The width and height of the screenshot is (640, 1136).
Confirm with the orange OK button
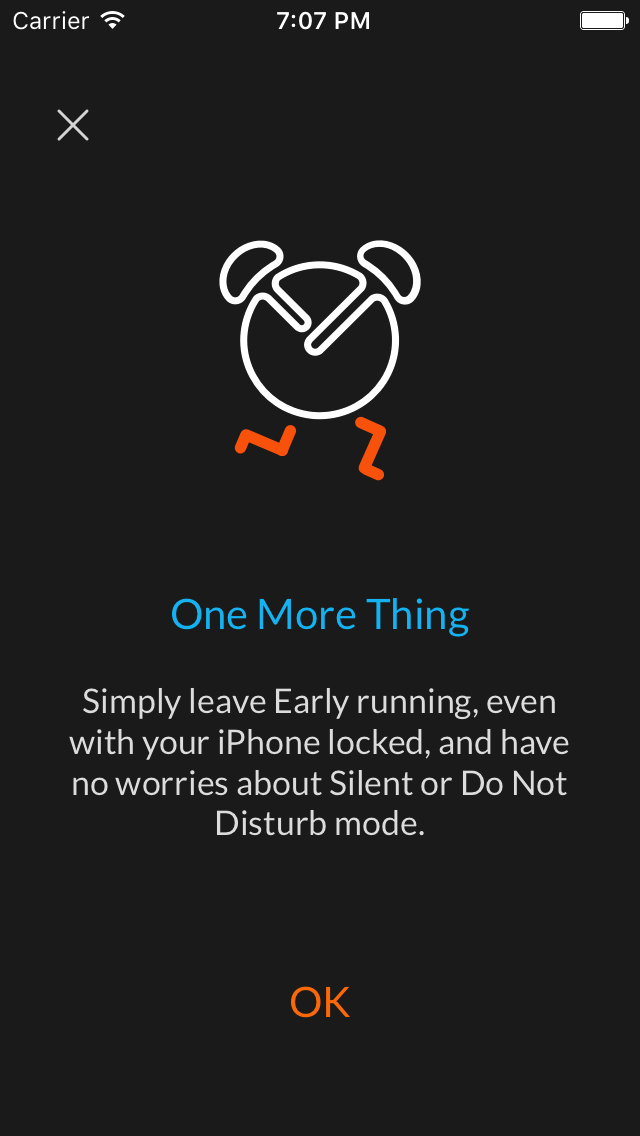pyautogui.click(x=320, y=1002)
